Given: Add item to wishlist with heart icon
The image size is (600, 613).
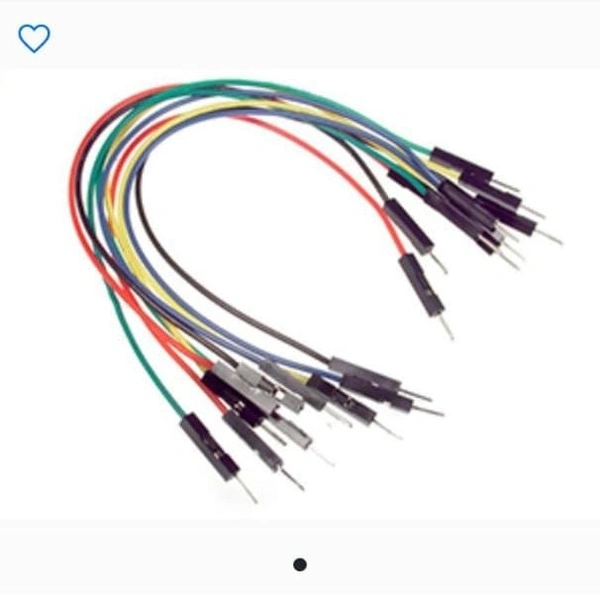Looking at the screenshot, I should tap(34, 38).
